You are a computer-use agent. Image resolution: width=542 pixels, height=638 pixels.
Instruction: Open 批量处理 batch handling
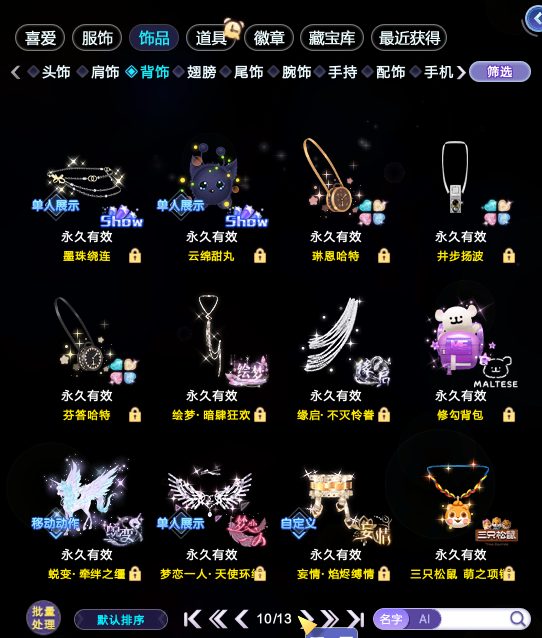coord(44,618)
